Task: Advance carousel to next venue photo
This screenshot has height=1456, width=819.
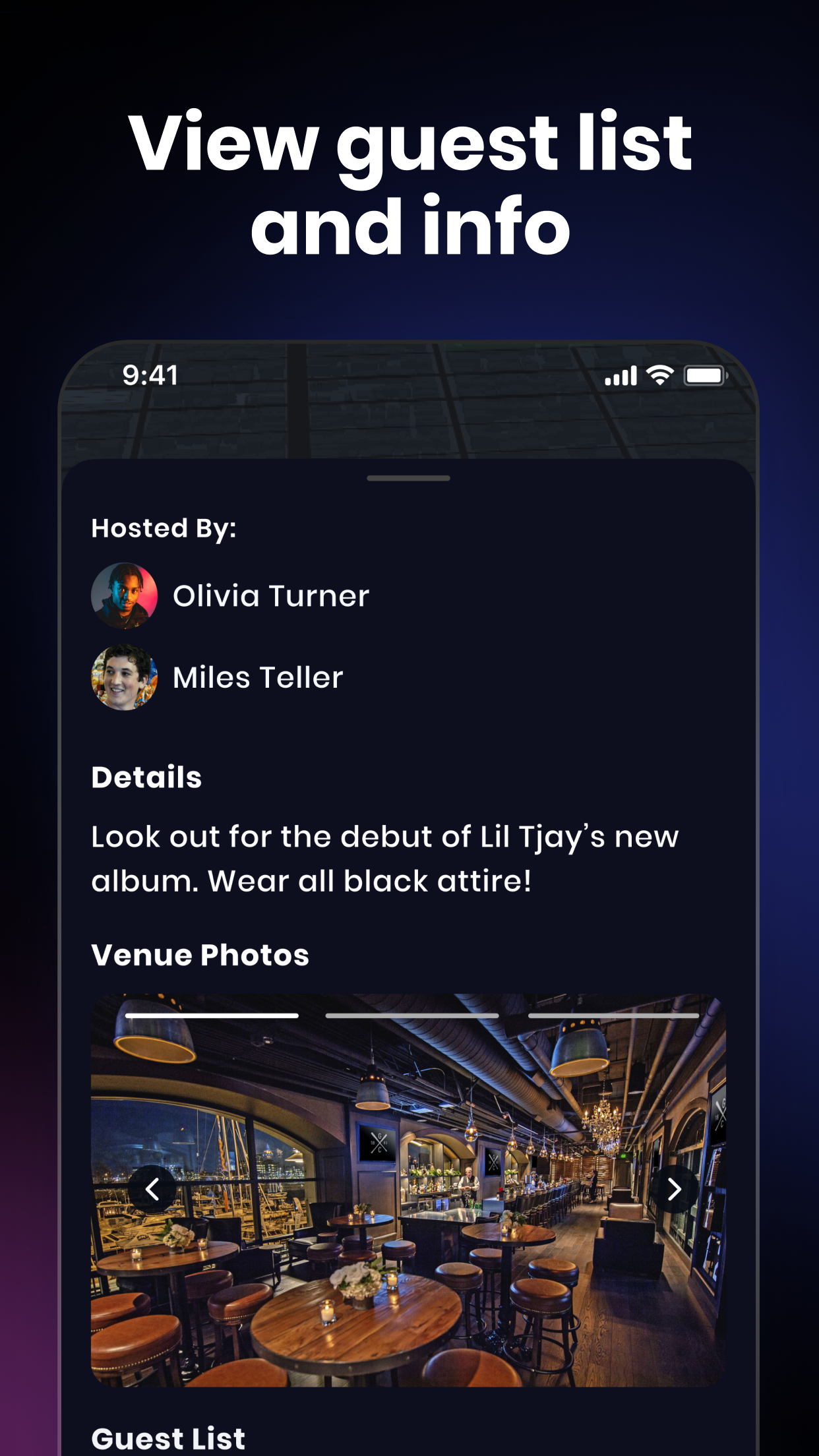Action: tap(674, 1189)
